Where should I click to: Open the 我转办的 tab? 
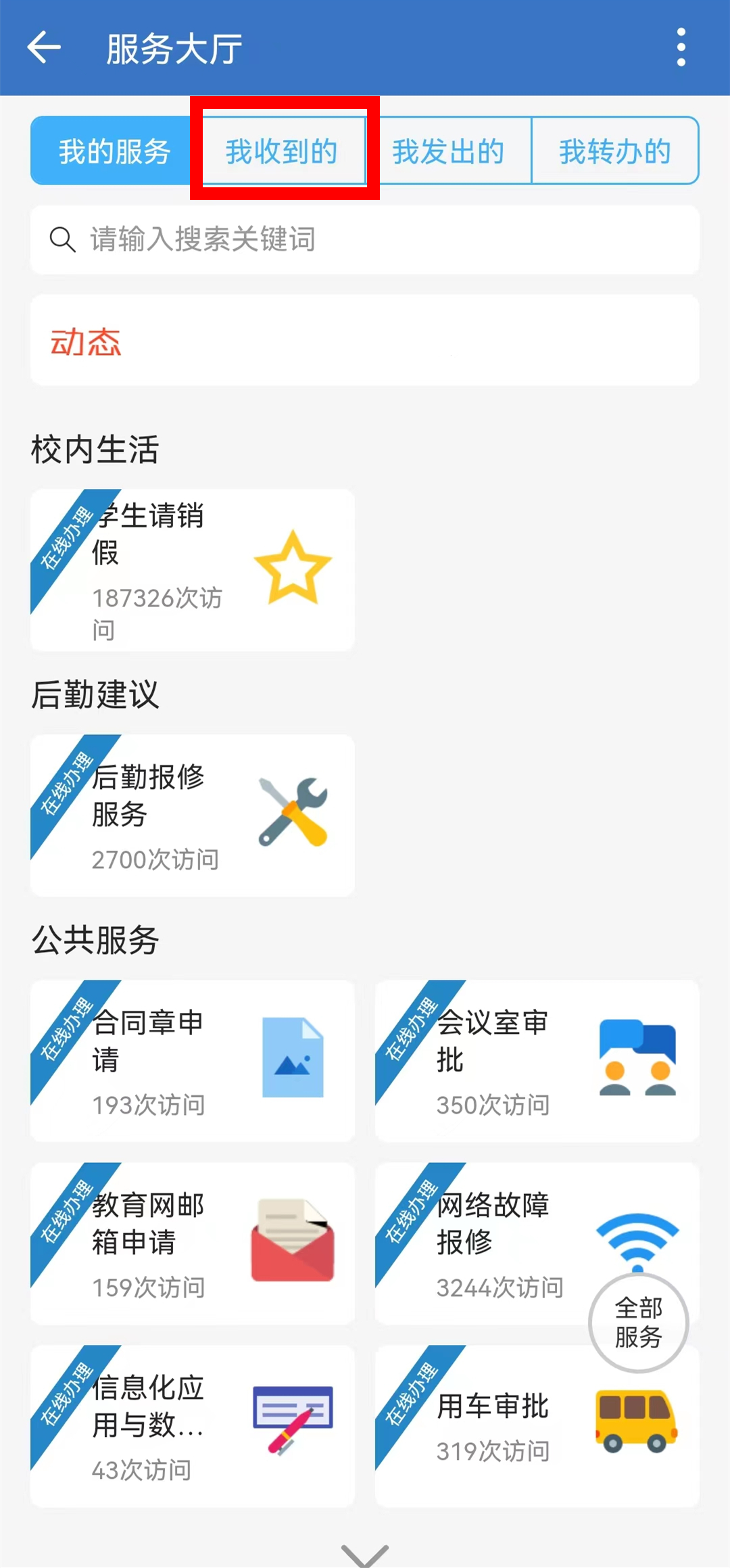click(615, 151)
